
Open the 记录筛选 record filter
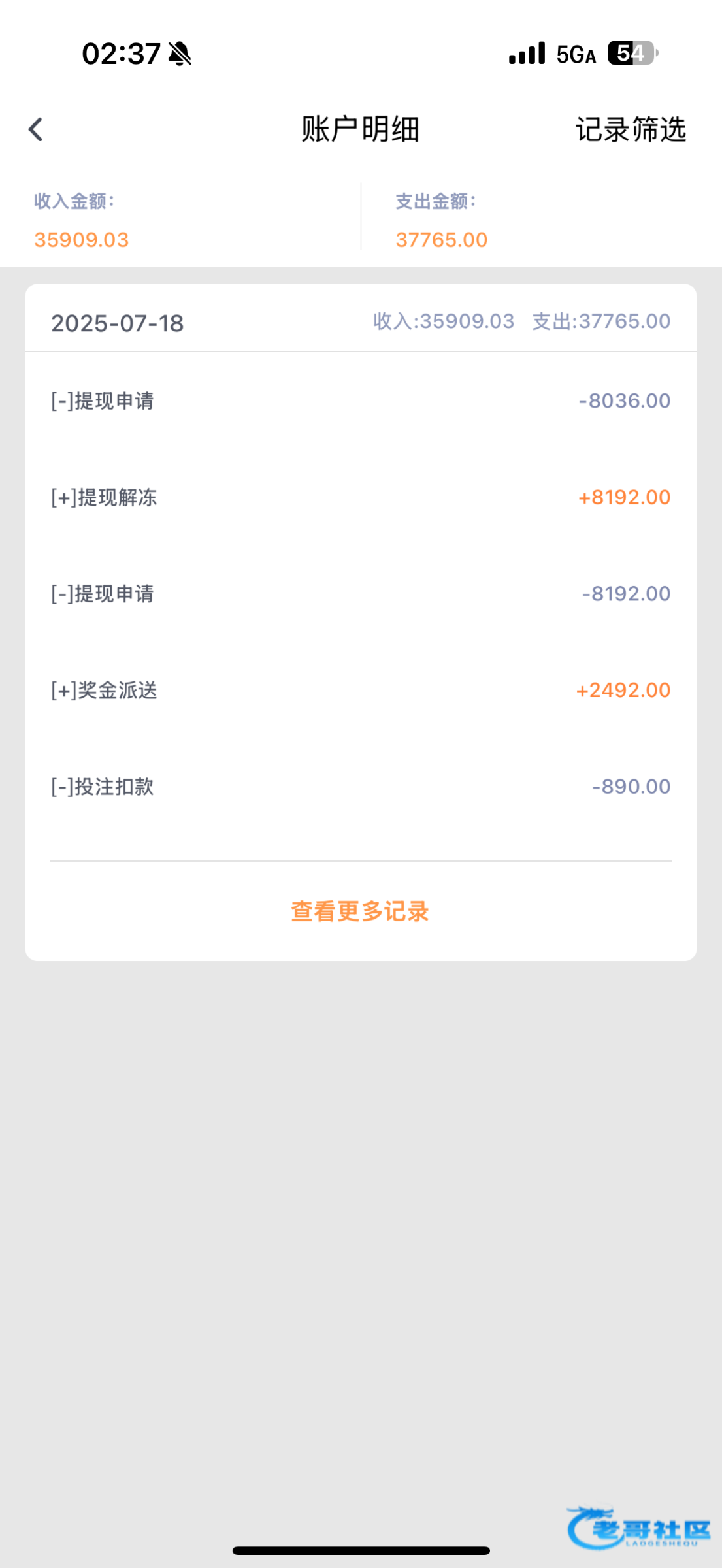[630, 129]
